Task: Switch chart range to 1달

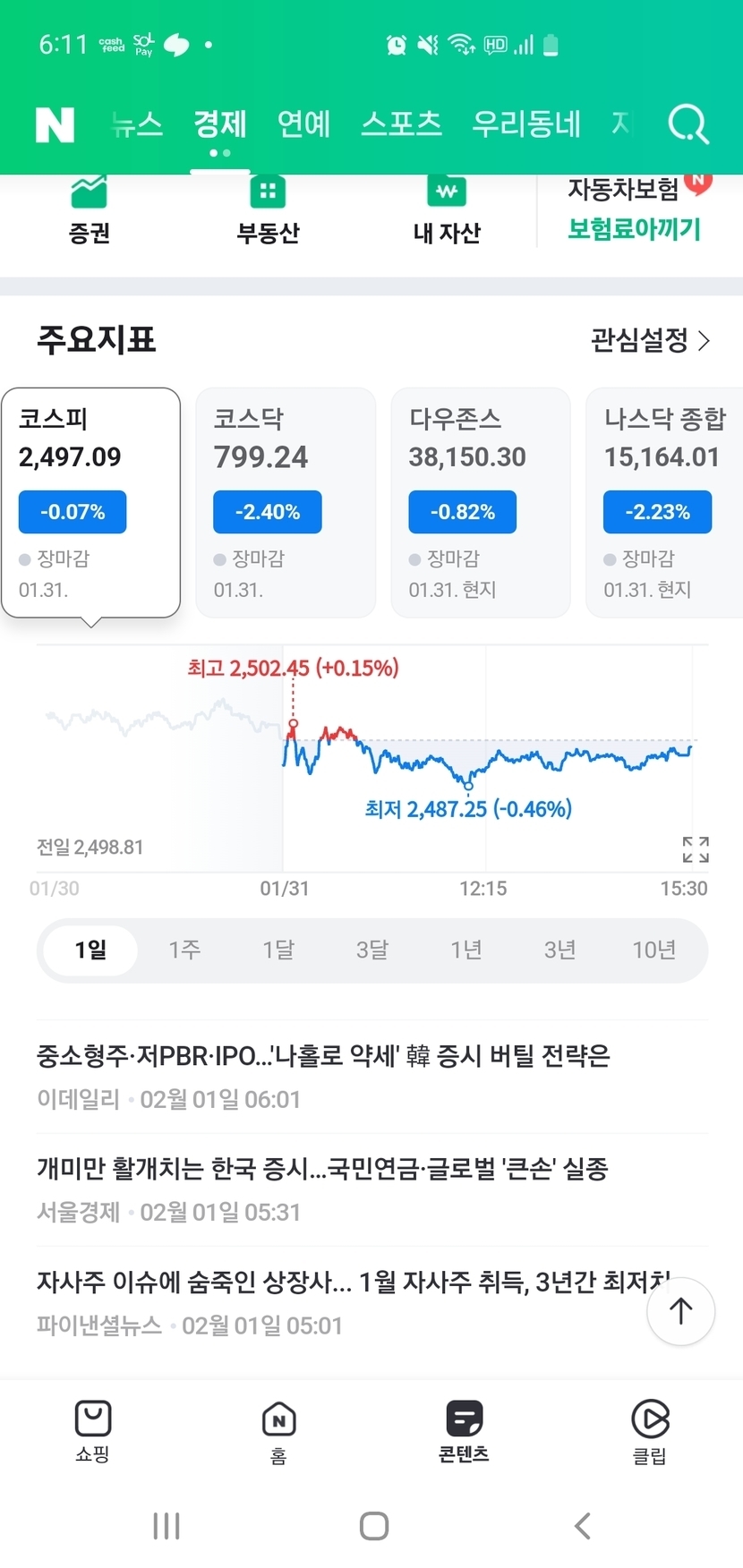Action: [278, 950]
